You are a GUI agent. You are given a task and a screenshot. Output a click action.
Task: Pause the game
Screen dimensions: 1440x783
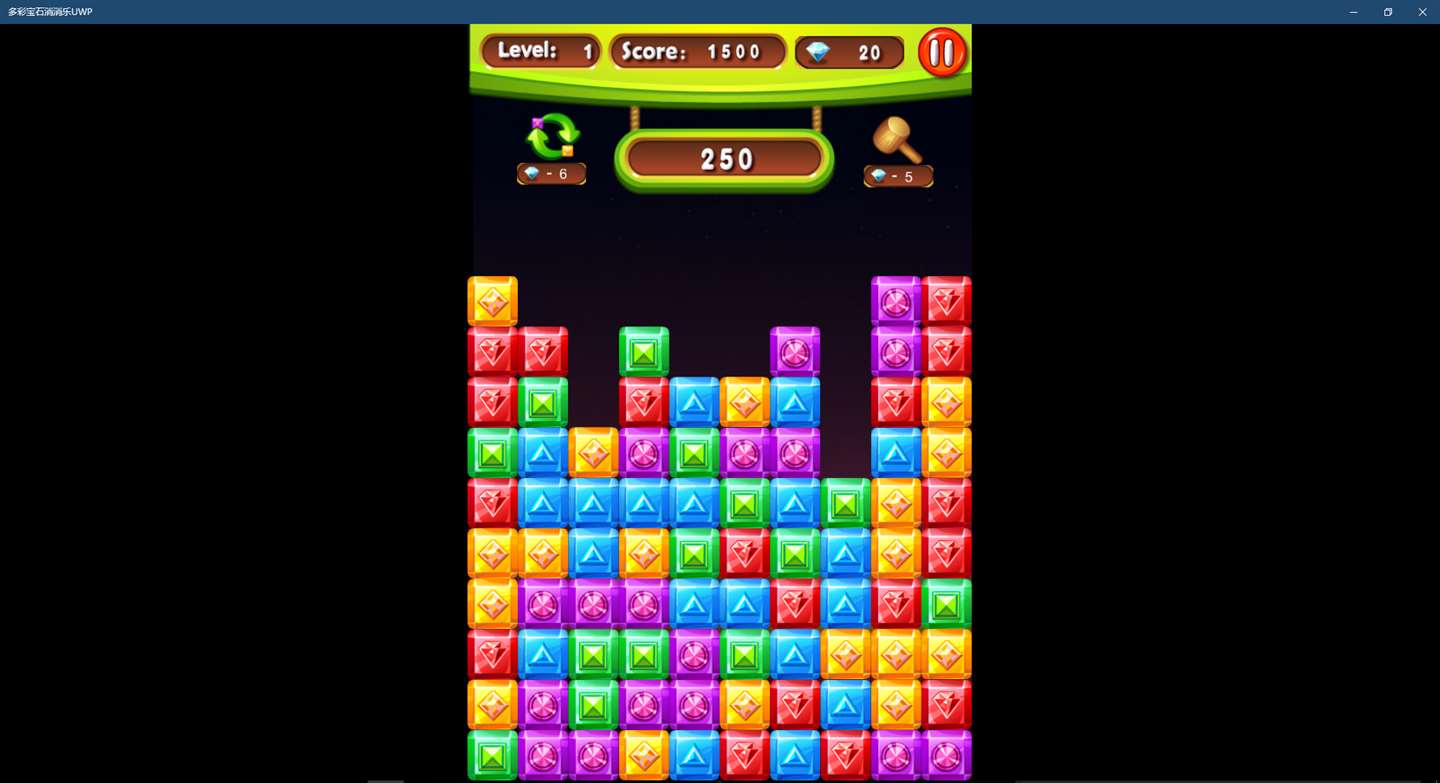click(942, 52)
